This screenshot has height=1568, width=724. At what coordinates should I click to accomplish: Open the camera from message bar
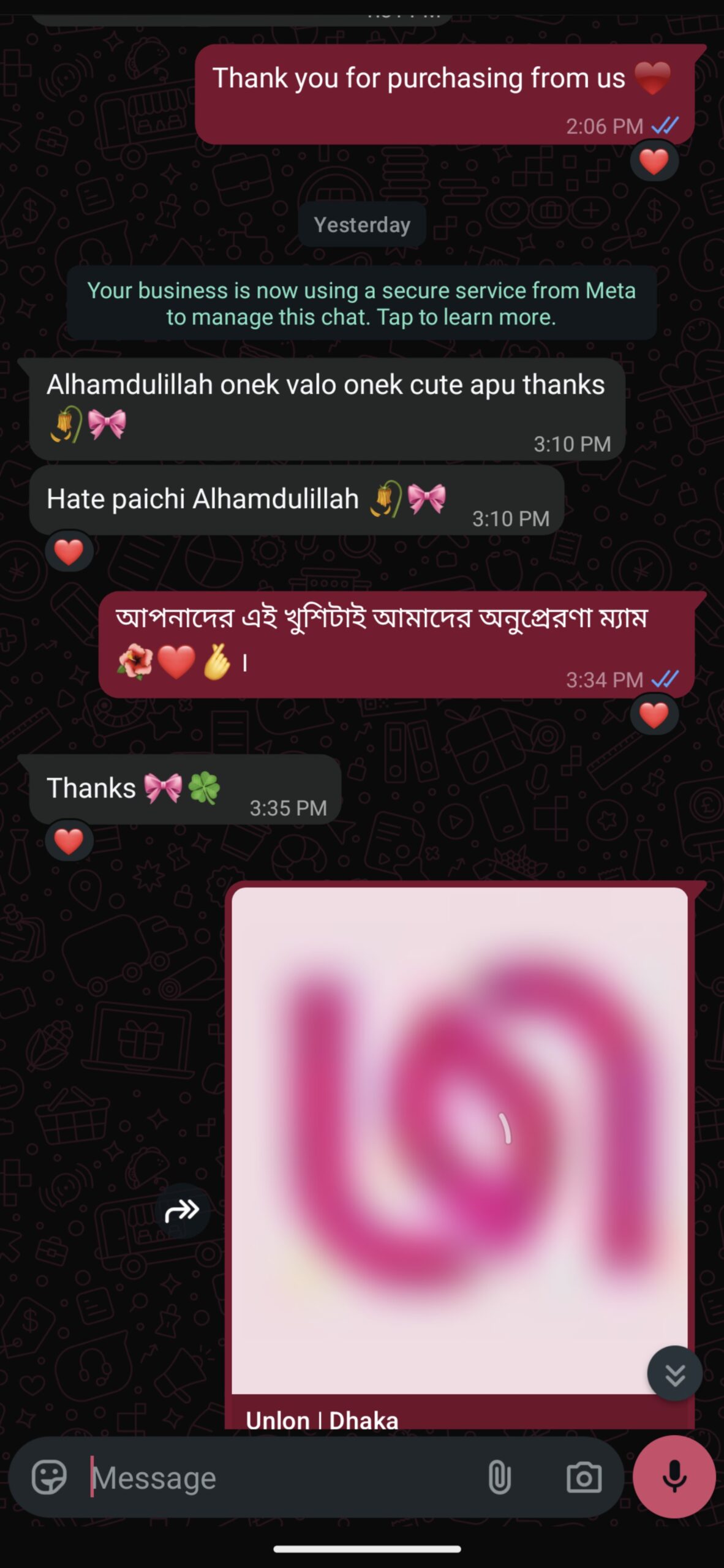click(x=584, y=1477)
